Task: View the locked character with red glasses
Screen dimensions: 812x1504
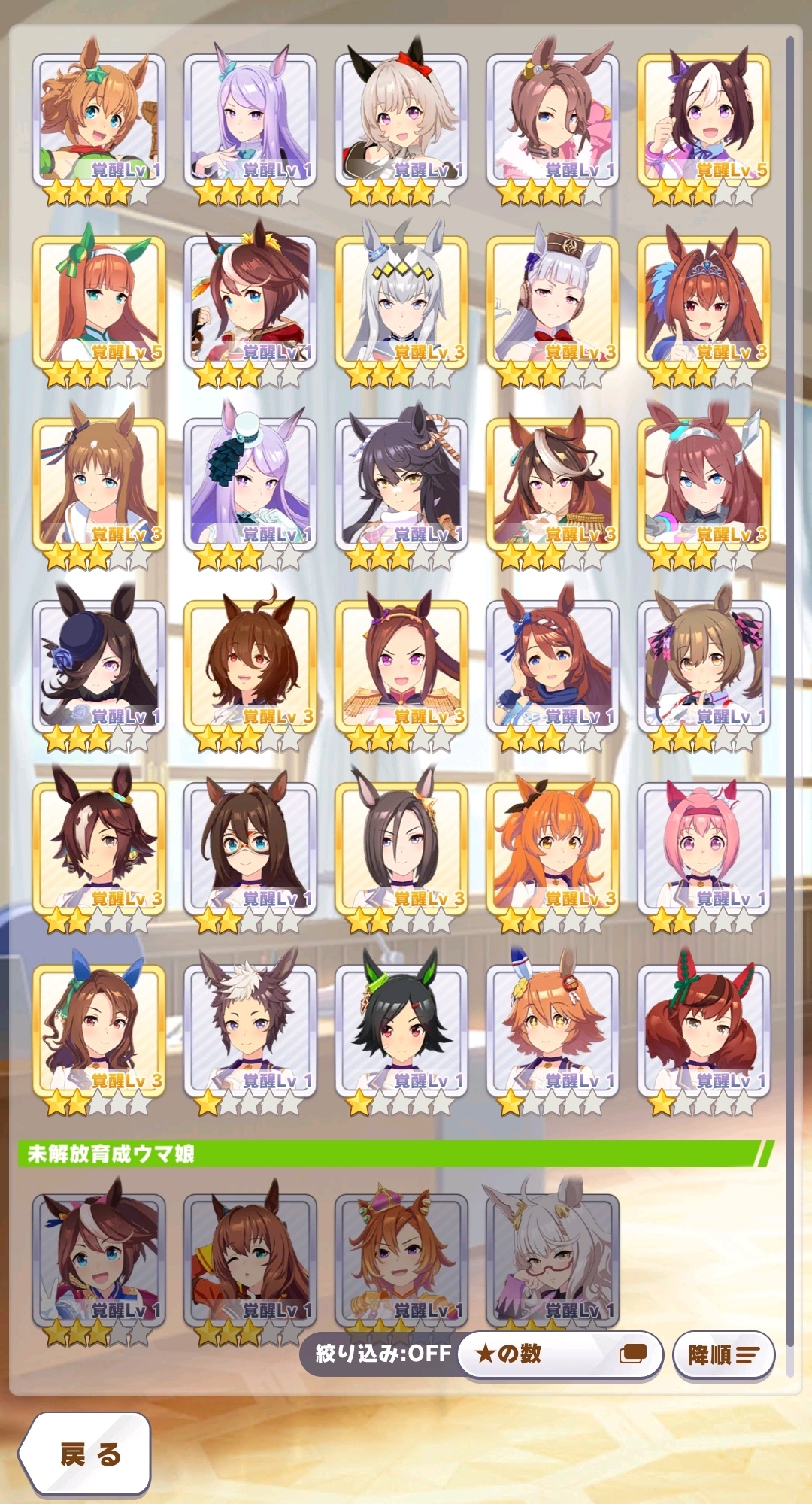Action: [553, 1257]
